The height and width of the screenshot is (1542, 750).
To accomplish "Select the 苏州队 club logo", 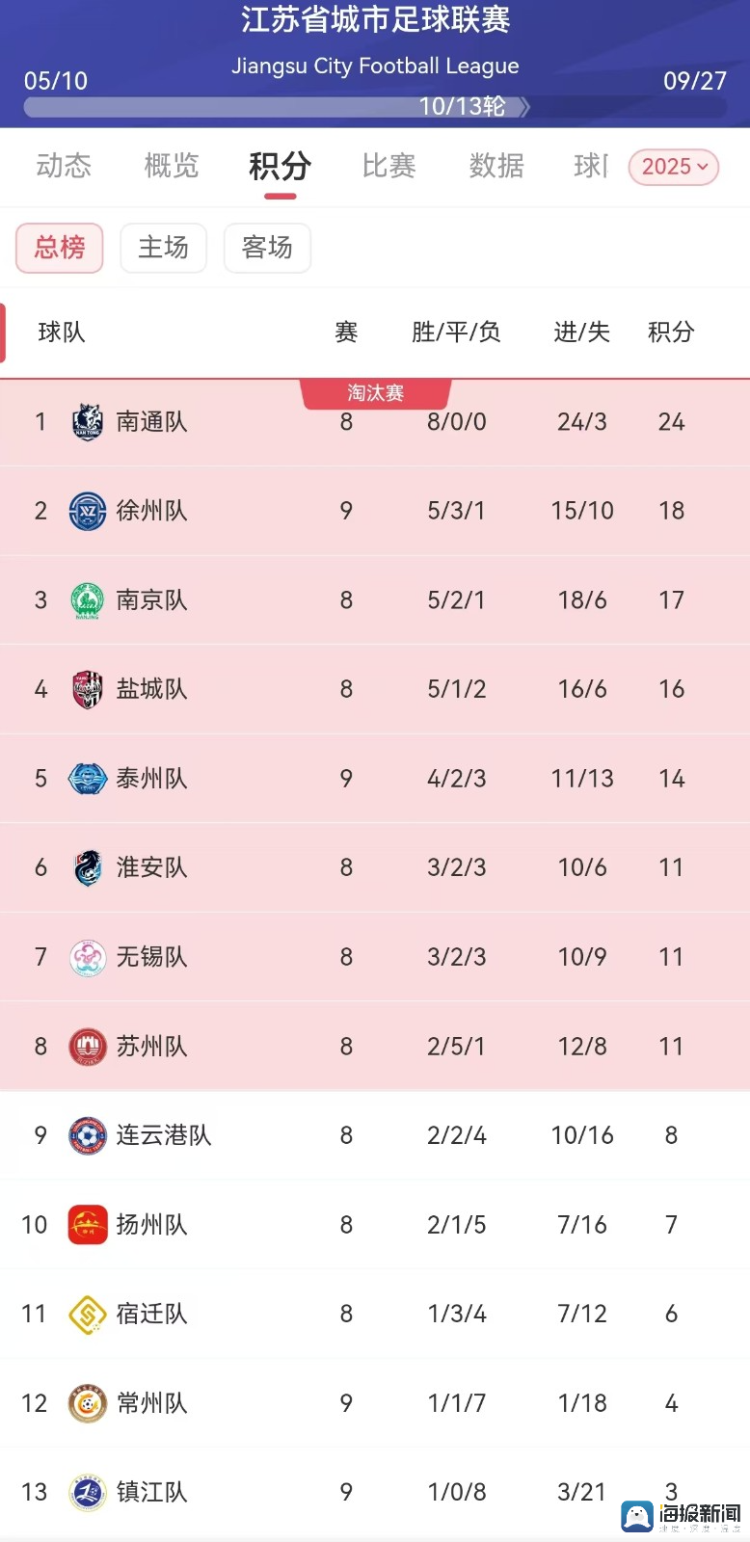I will click(88, 1046).
